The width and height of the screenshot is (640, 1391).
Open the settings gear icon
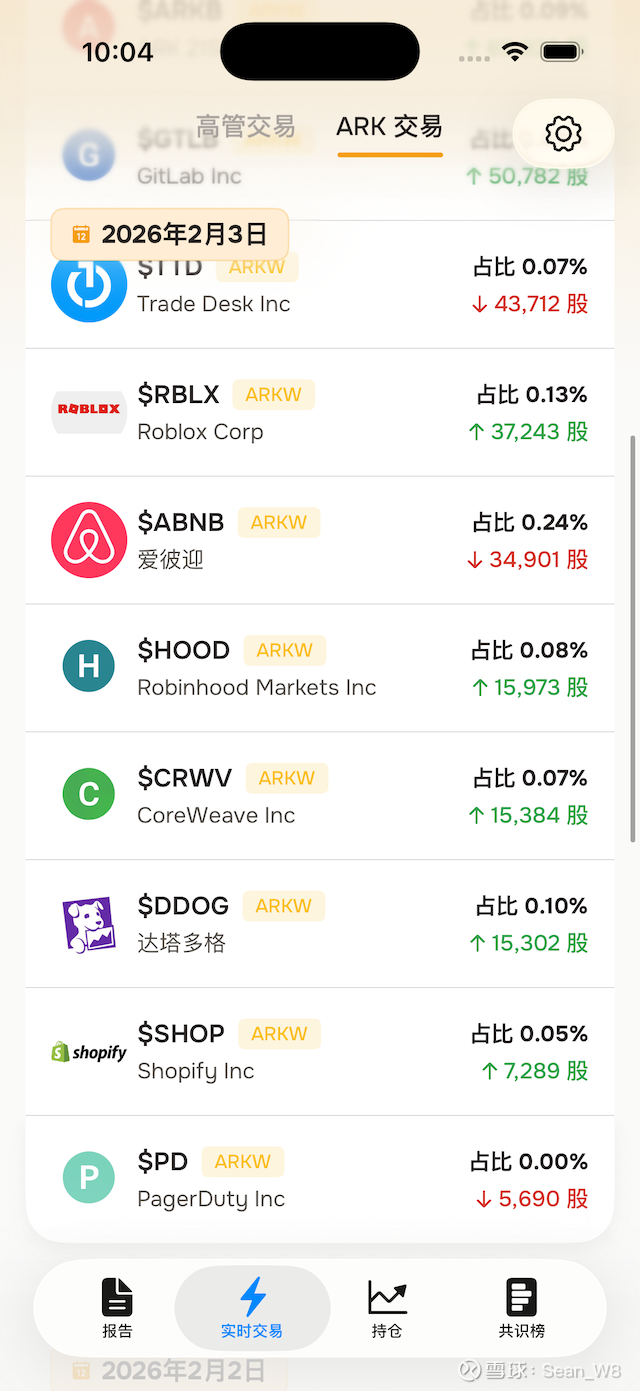[x=563, y=133]
